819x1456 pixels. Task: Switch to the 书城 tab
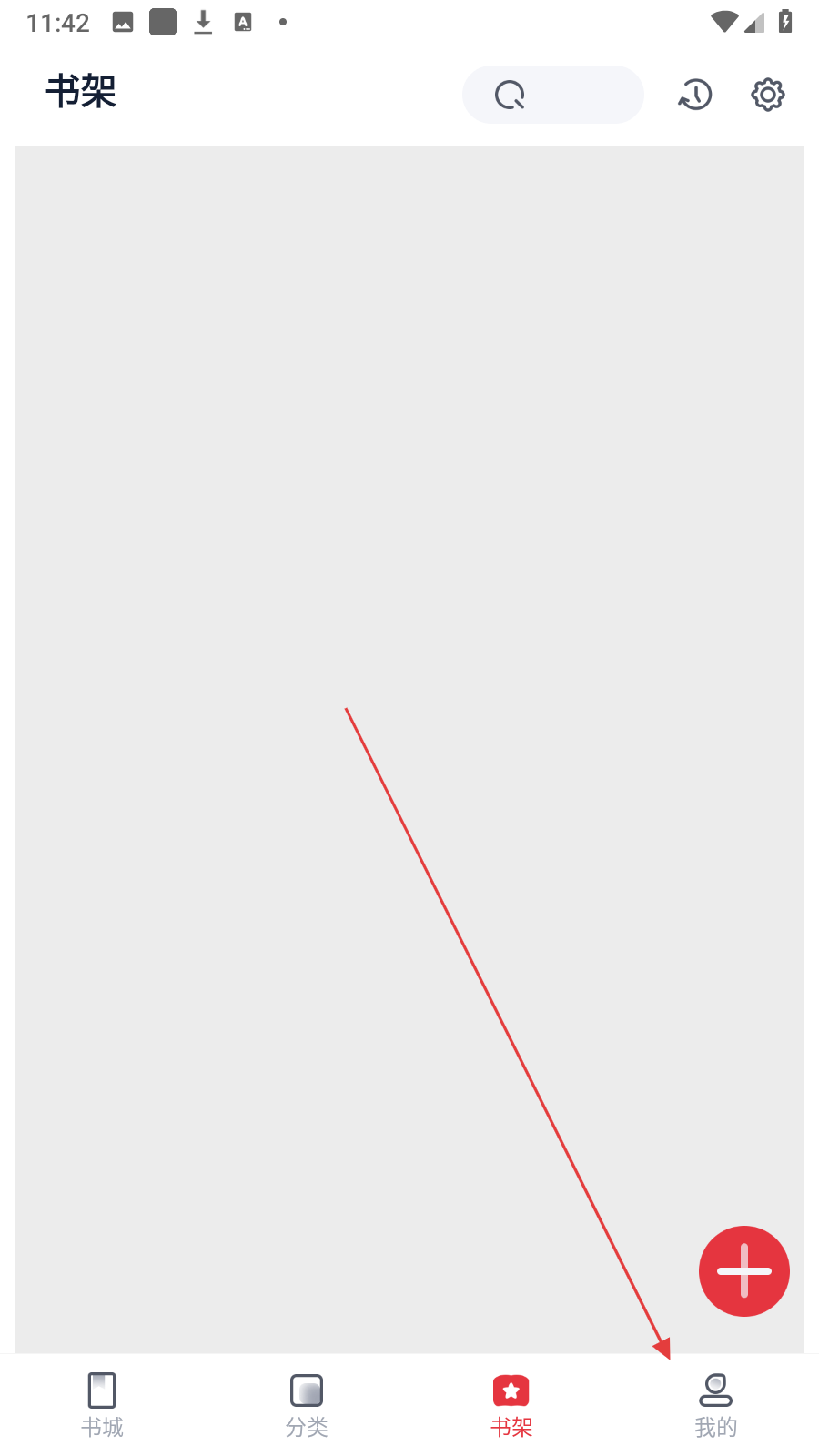click(x=102, y=1404)
